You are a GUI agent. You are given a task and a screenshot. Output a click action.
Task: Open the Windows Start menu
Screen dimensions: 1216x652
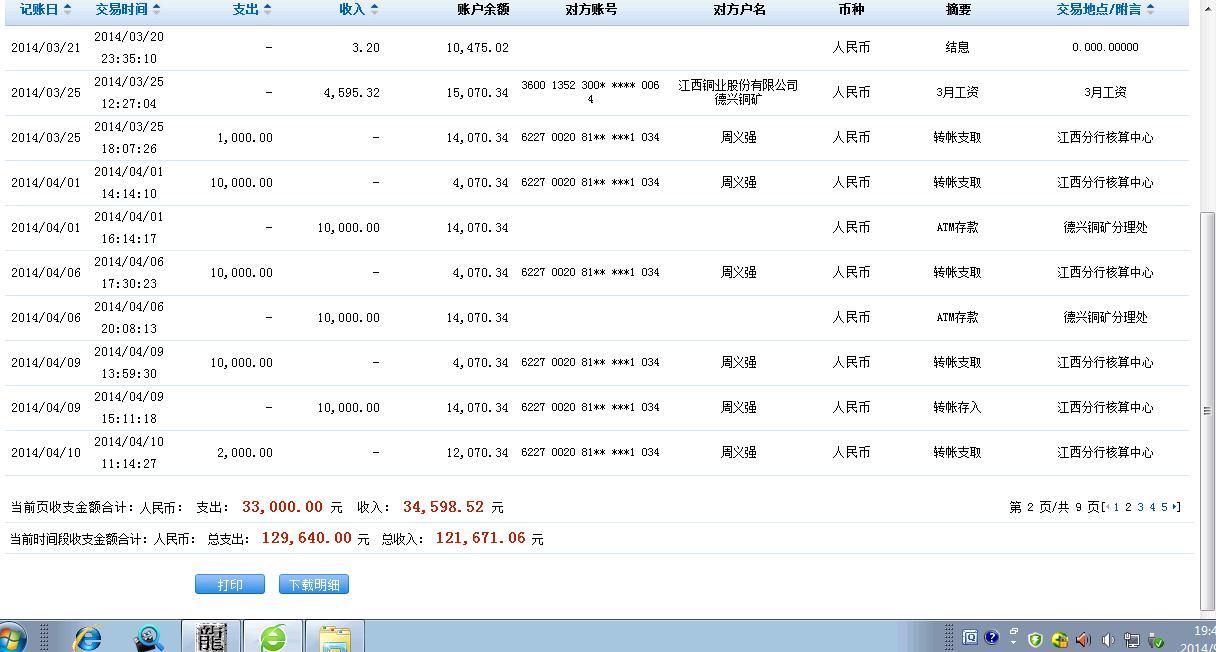pyautogui.click(x=12, y=638)
